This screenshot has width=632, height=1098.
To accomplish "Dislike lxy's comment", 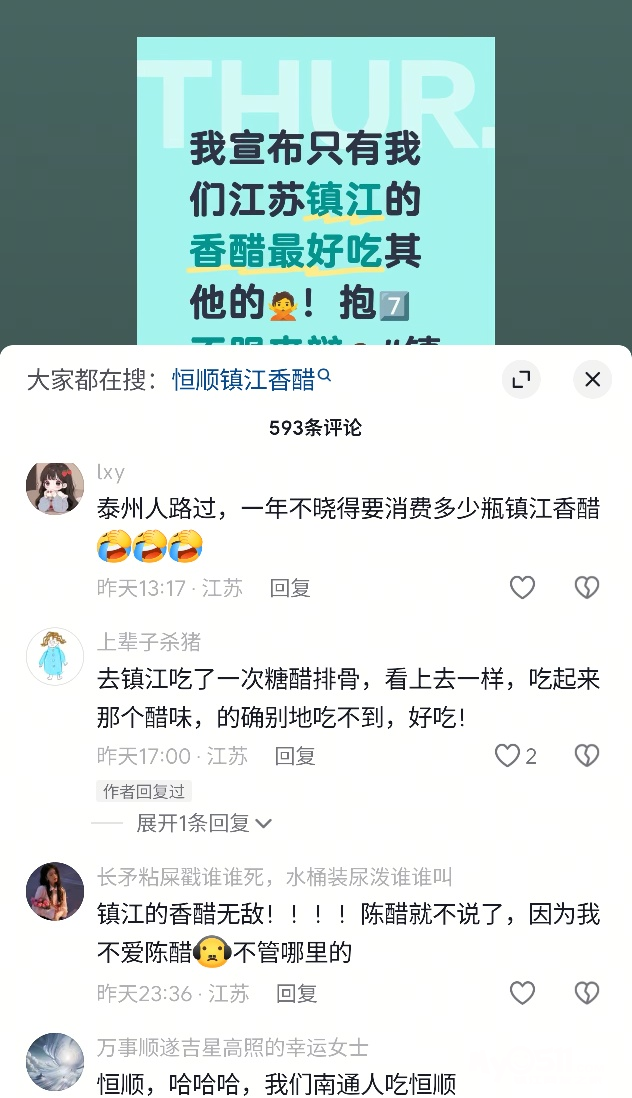I will click(x=586, y=588).
